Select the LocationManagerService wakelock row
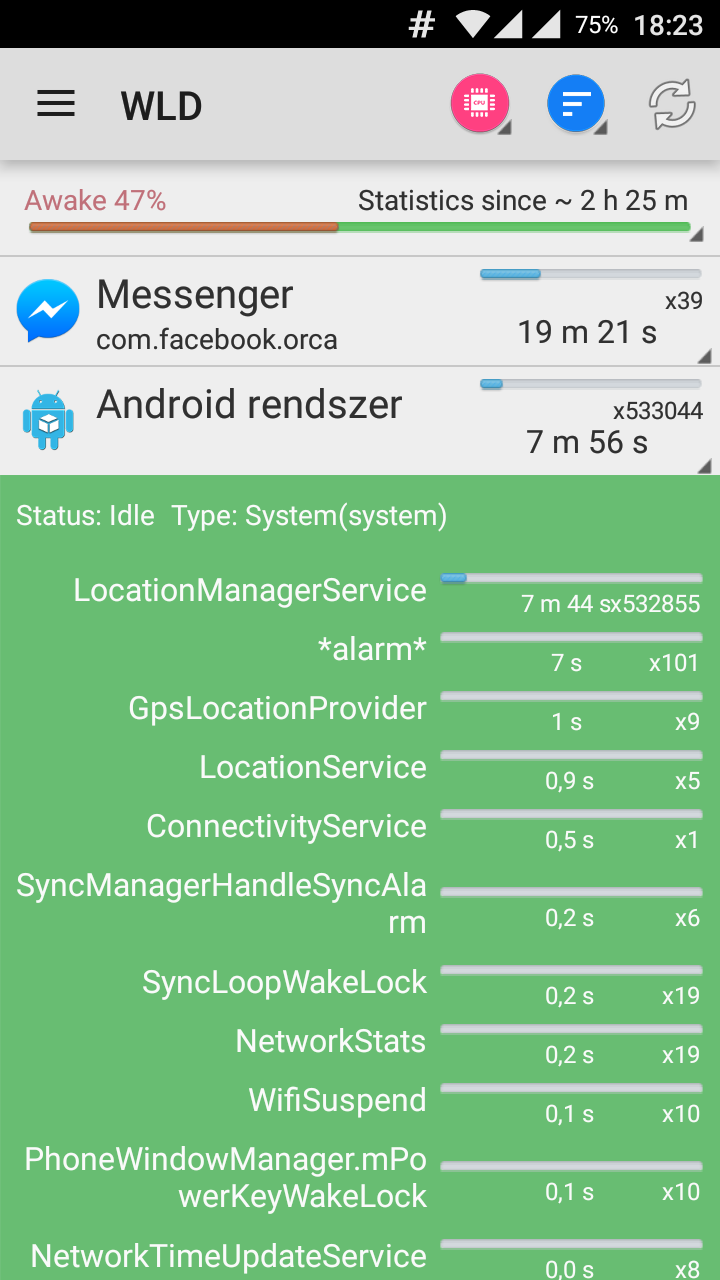Image resolution: width=720 pixels, height=1280 pixels. pos(360,592)
